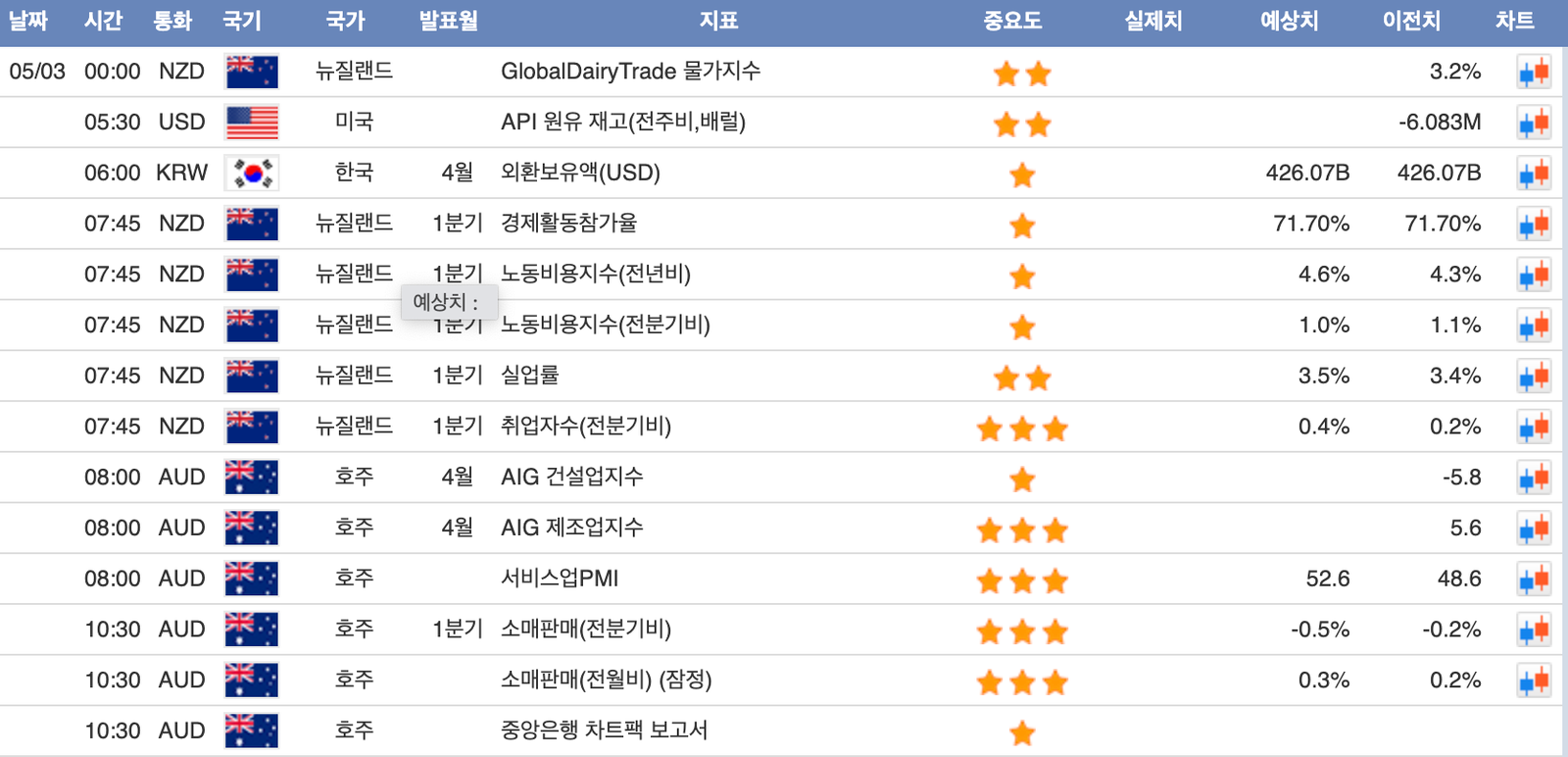Open the 외환보유액(USD) chart icon

(1534, 174)
